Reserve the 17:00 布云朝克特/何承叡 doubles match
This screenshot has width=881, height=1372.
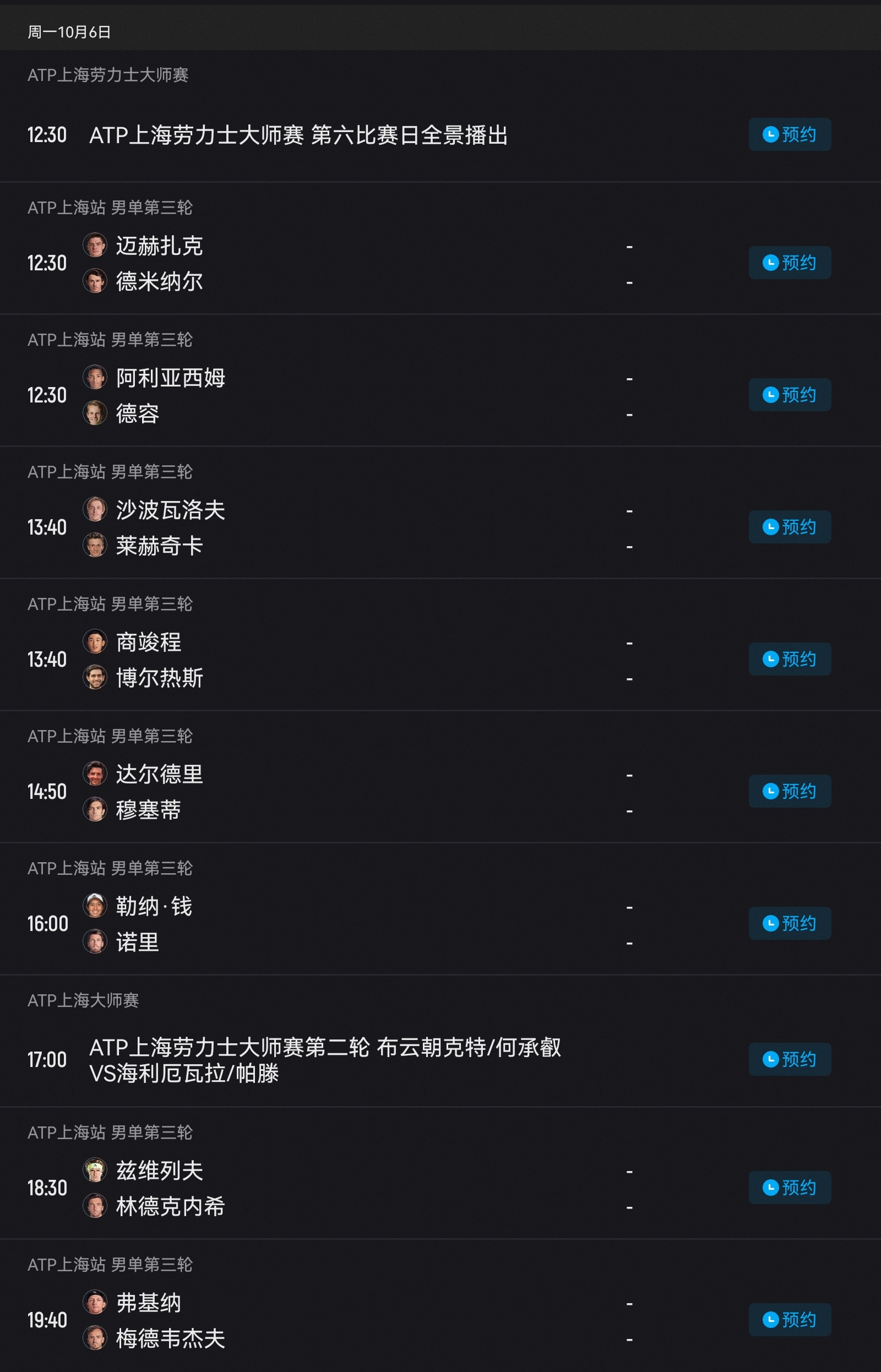789,1060
